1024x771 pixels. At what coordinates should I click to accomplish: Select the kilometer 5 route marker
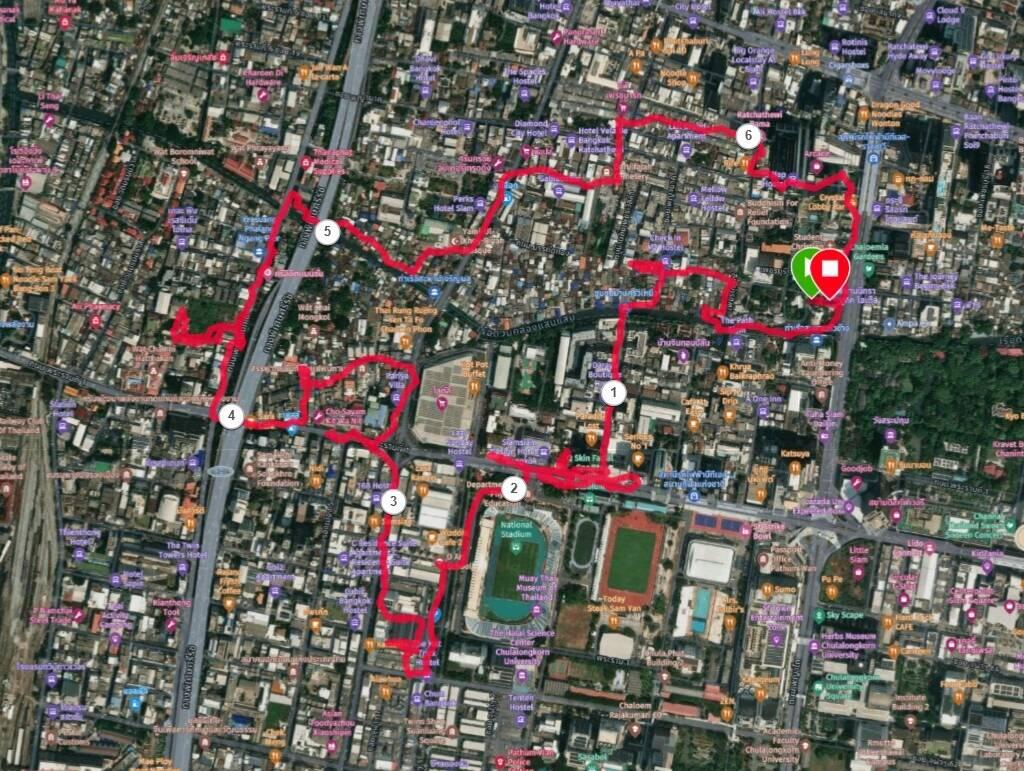click(327, 232)
